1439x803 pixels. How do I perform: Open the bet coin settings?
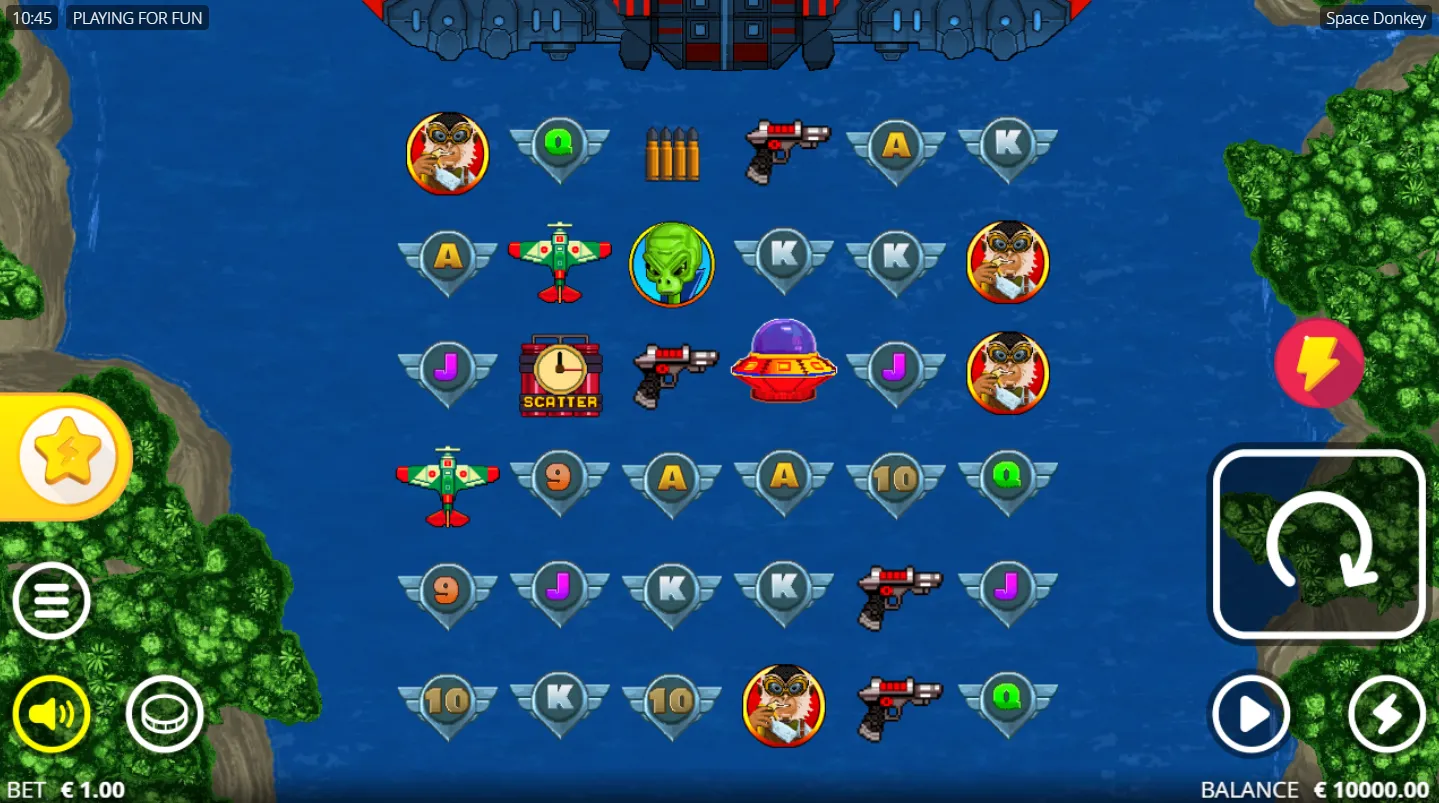(165, 714)
